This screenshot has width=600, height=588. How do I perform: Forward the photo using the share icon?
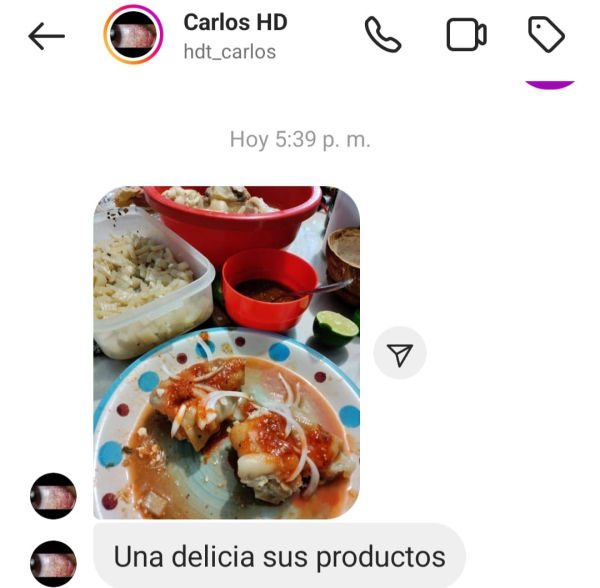click(400, 355)
